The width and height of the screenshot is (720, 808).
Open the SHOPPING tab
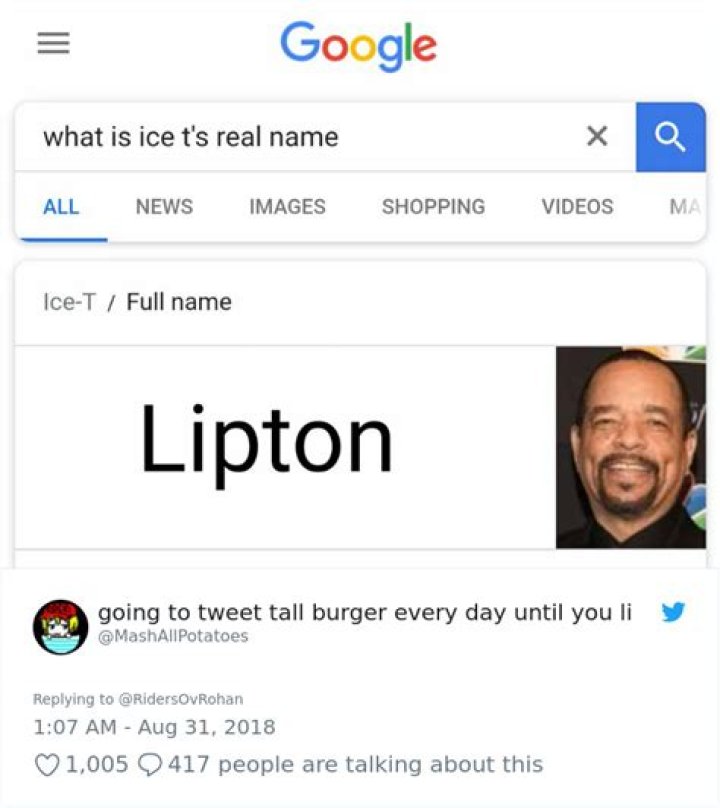tap(433, 207)
